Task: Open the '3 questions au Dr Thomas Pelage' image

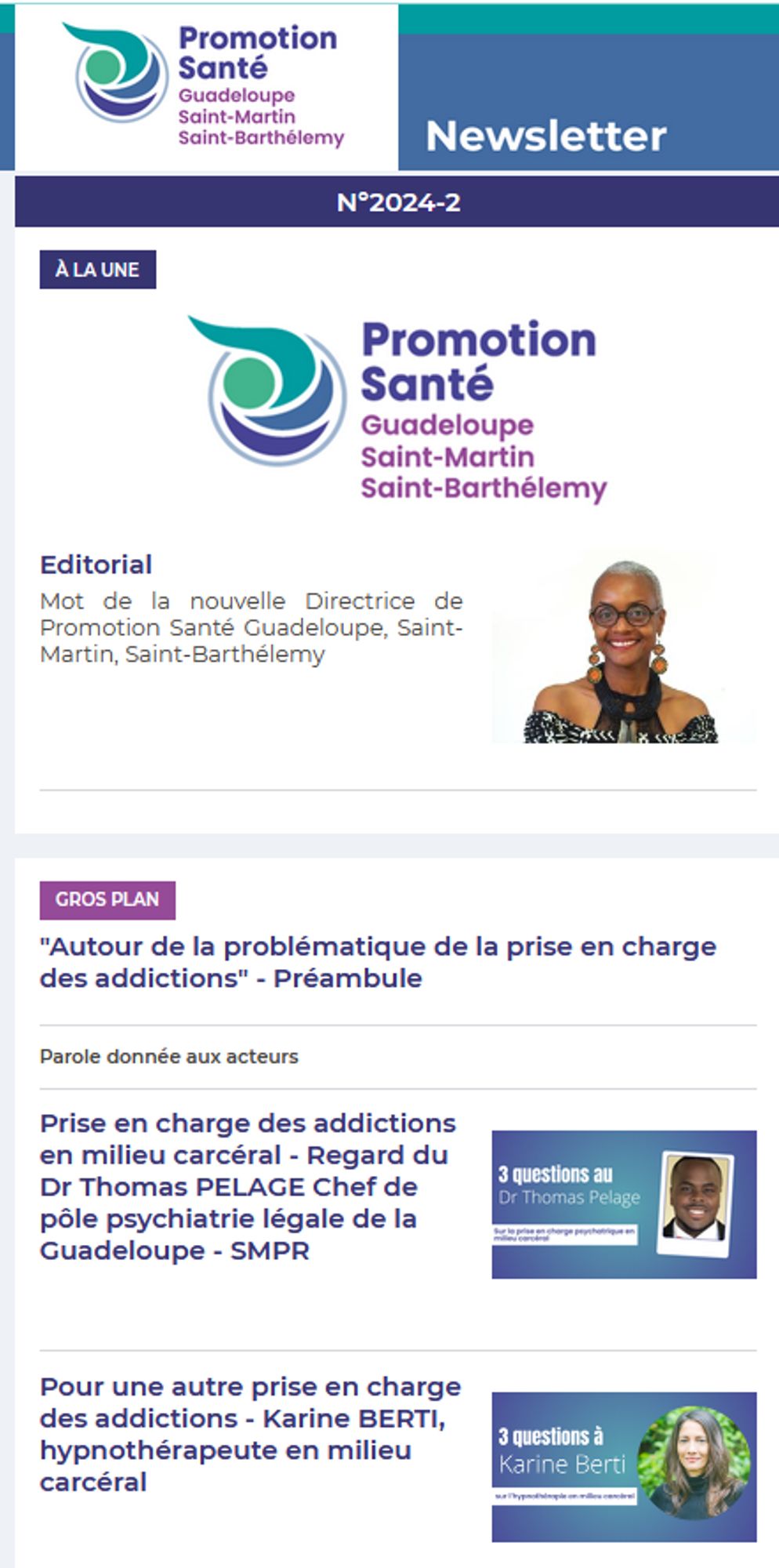Action: point(623,1204)
